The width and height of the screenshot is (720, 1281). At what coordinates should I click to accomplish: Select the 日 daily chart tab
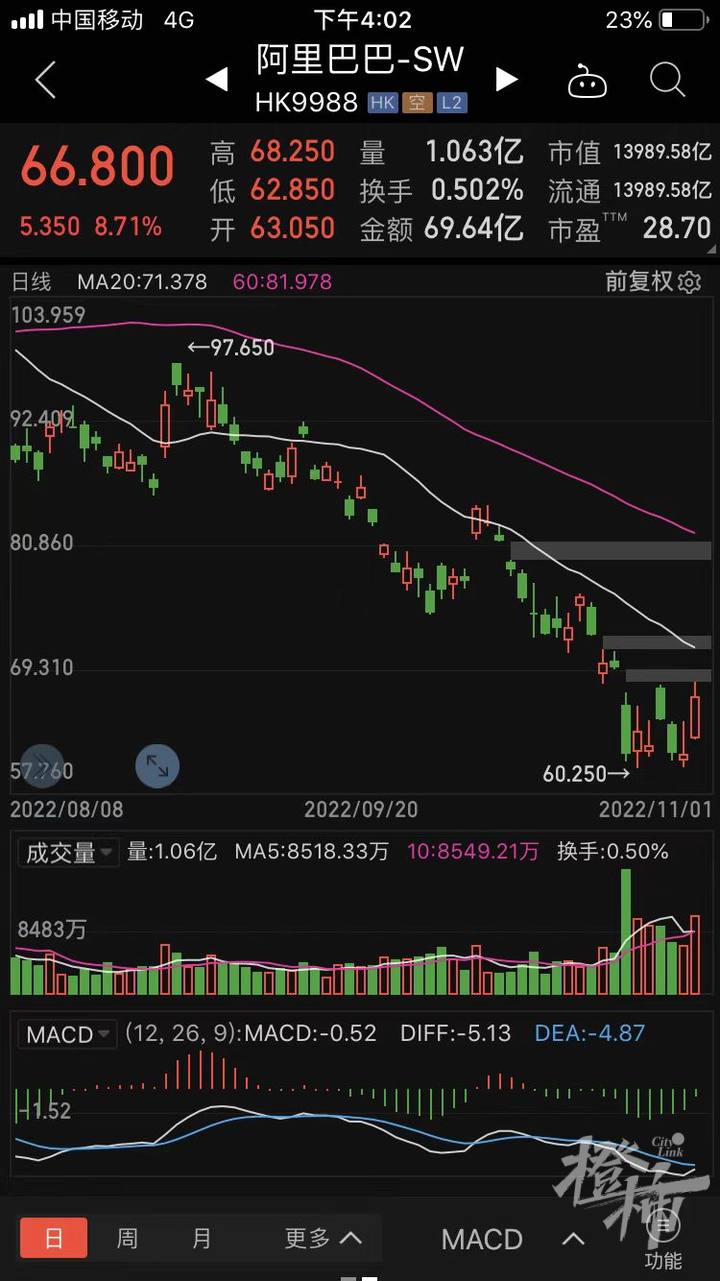[x=54, y=1238]
